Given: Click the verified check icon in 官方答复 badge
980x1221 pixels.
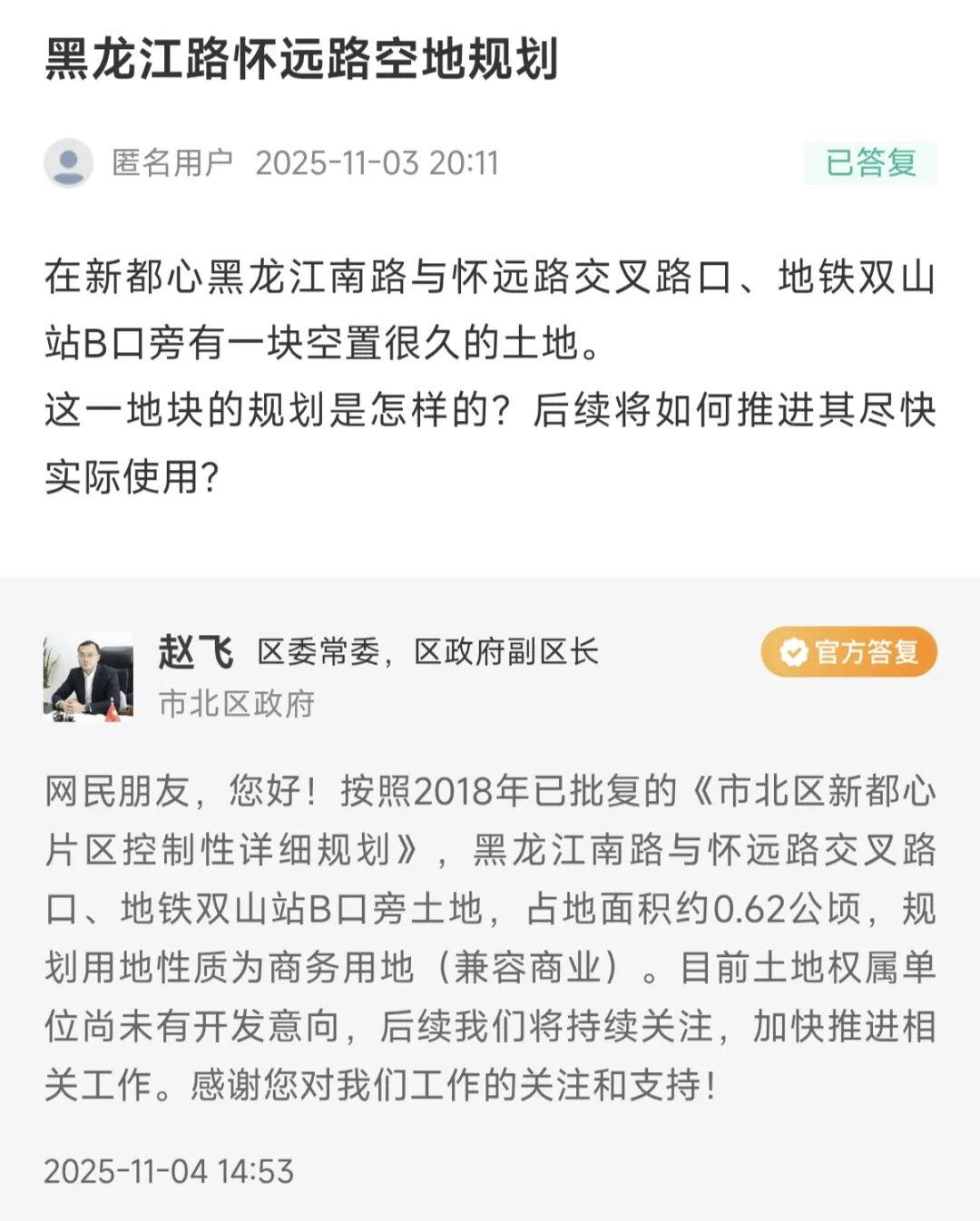Looking at the screenshot, I should pos(793,650).
